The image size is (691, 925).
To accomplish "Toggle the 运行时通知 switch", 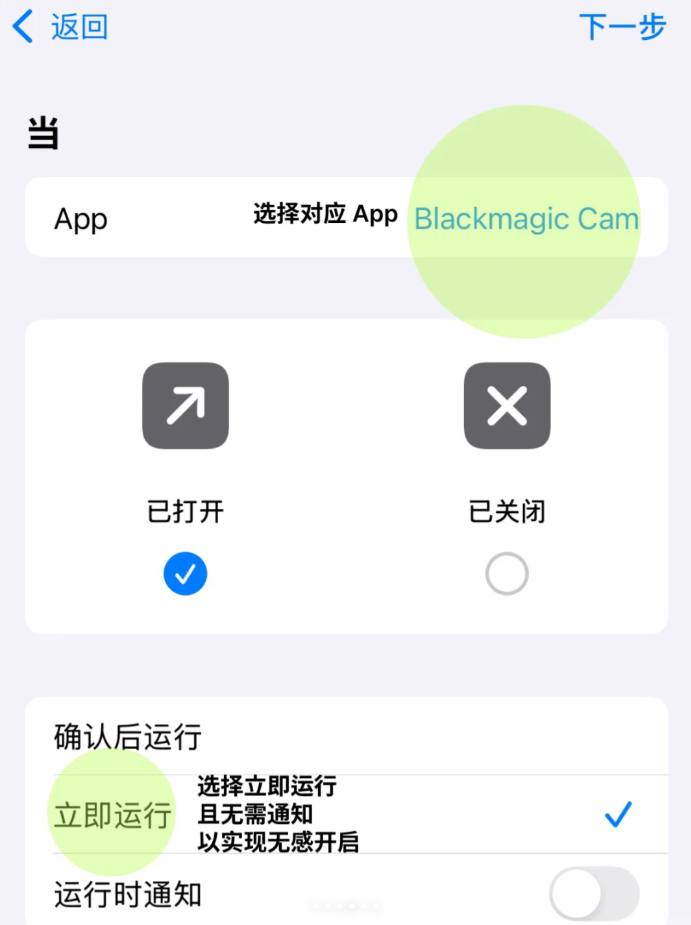I will coord(593,893).
